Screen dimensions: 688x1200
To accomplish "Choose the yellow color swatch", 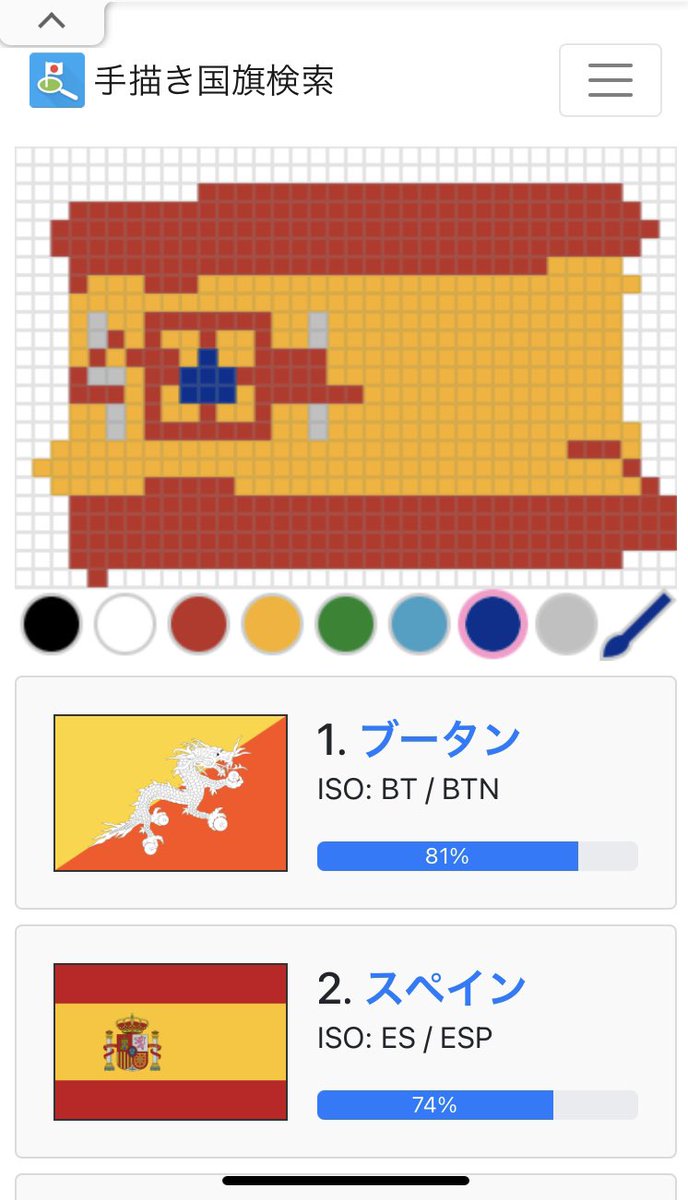I will 272,624.
